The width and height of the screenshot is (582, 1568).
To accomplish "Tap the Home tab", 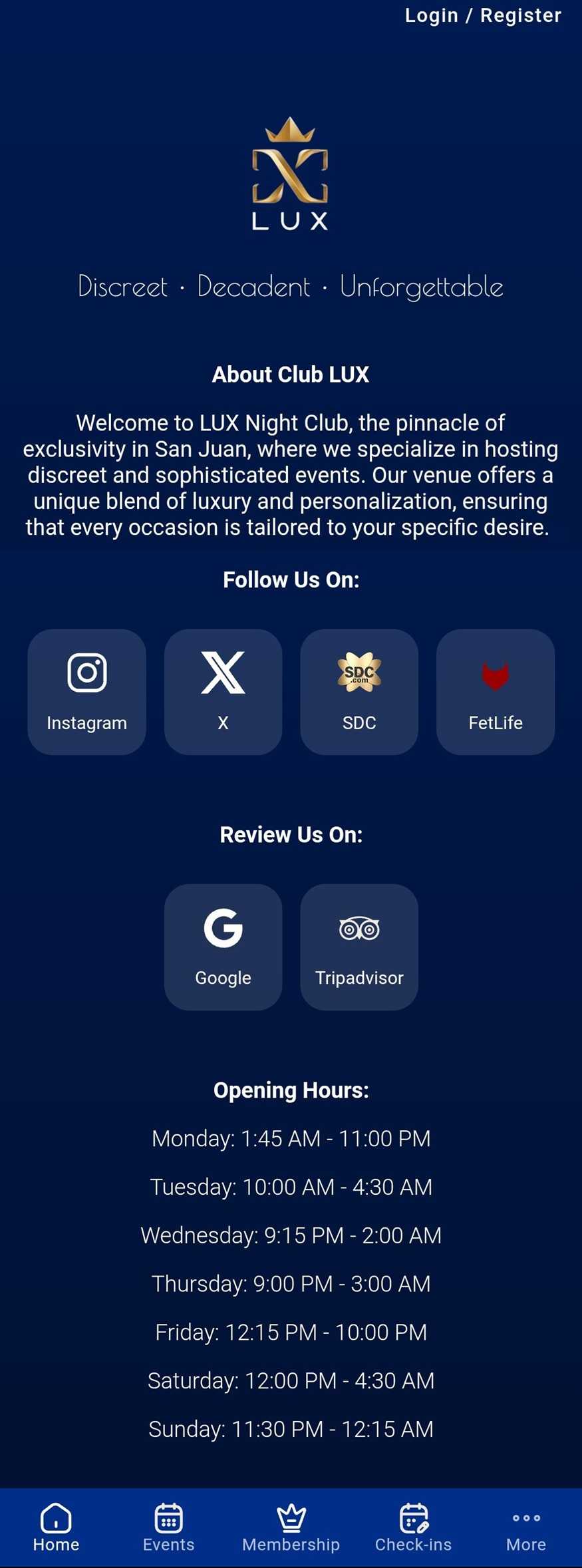I will coord(56,1527).
